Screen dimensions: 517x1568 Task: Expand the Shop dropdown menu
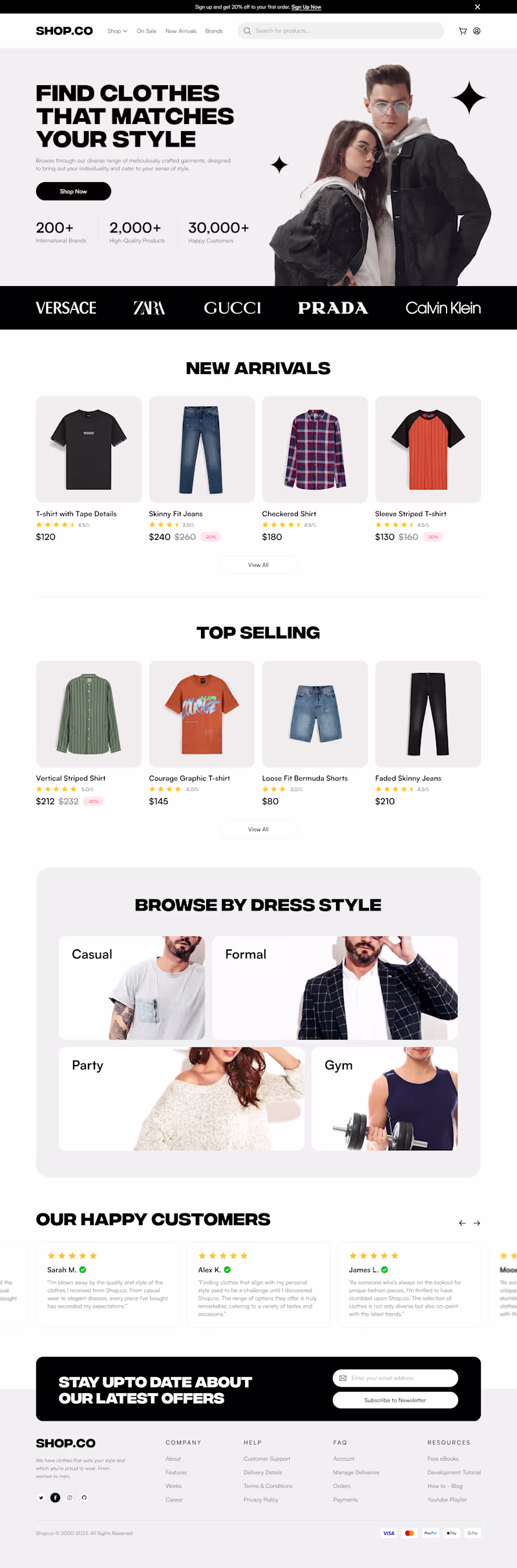(x=117, y=31)
